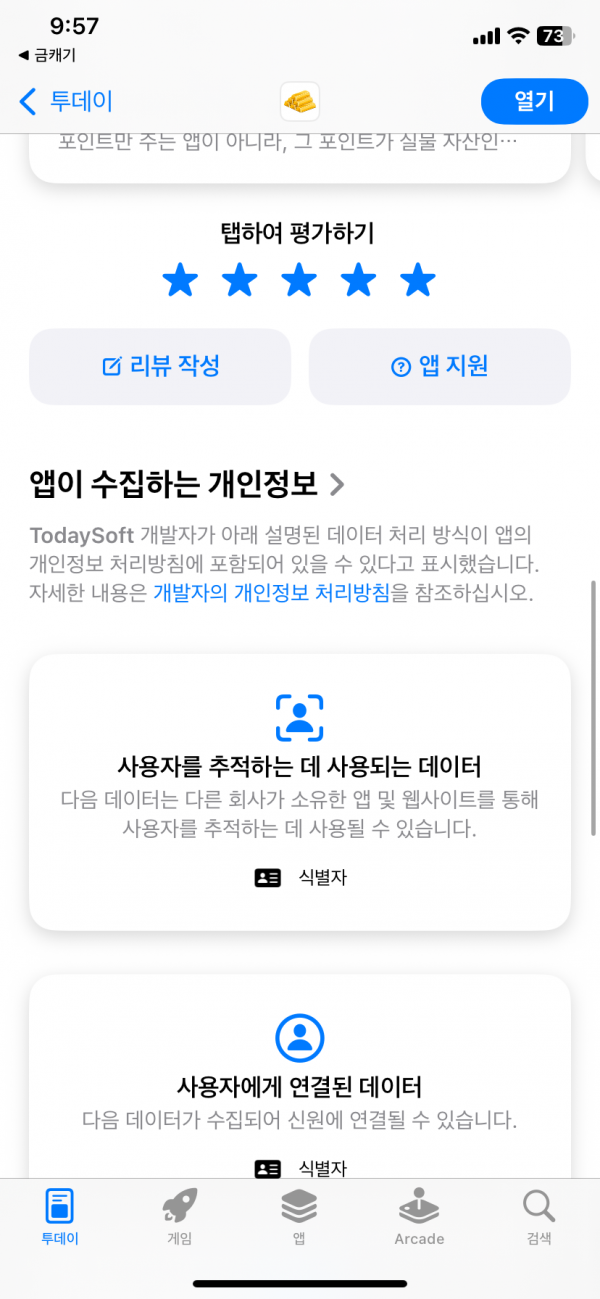Write a review via 리뷰 작성
Viewport: 600px width, 1299px height.
(160, 366)
